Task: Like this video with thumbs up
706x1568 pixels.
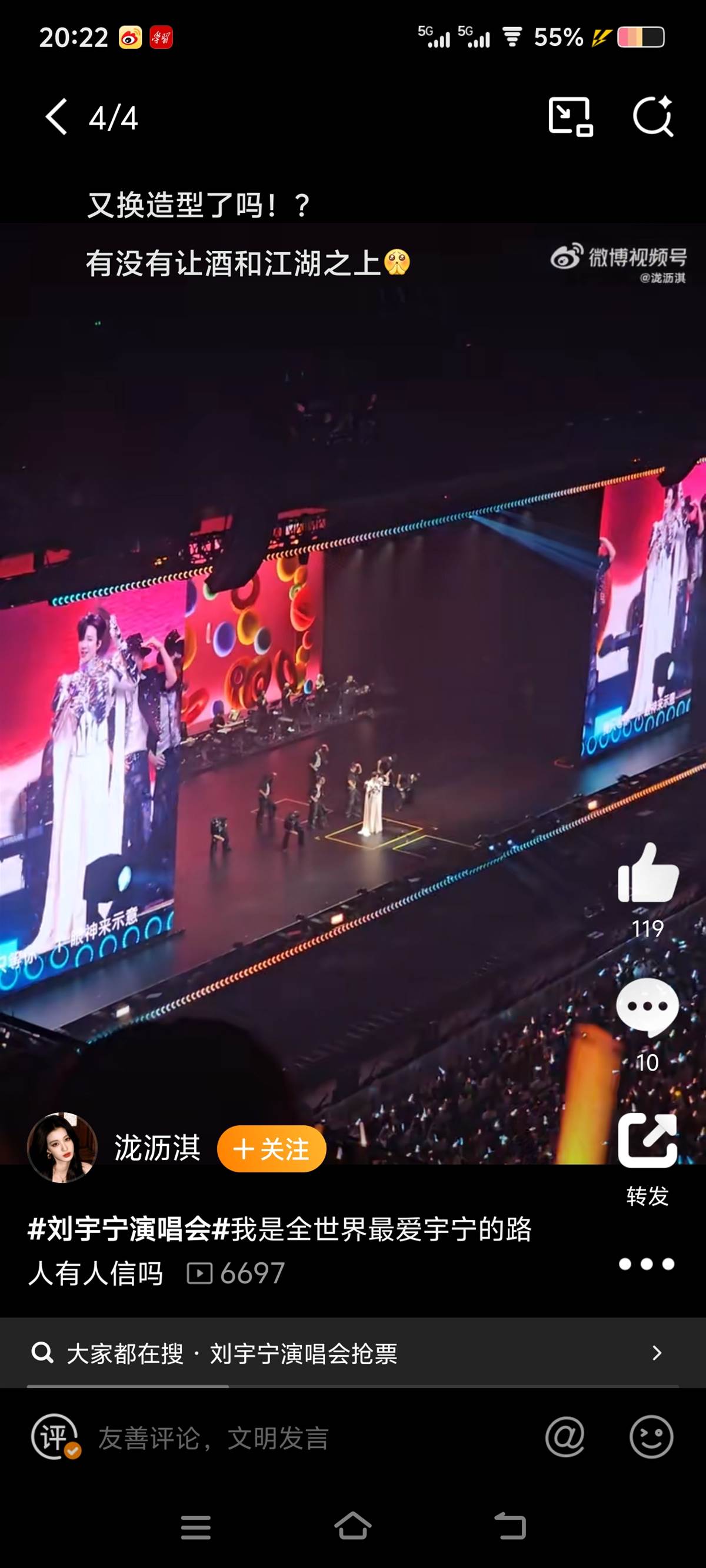Action: tap(648, 874)
